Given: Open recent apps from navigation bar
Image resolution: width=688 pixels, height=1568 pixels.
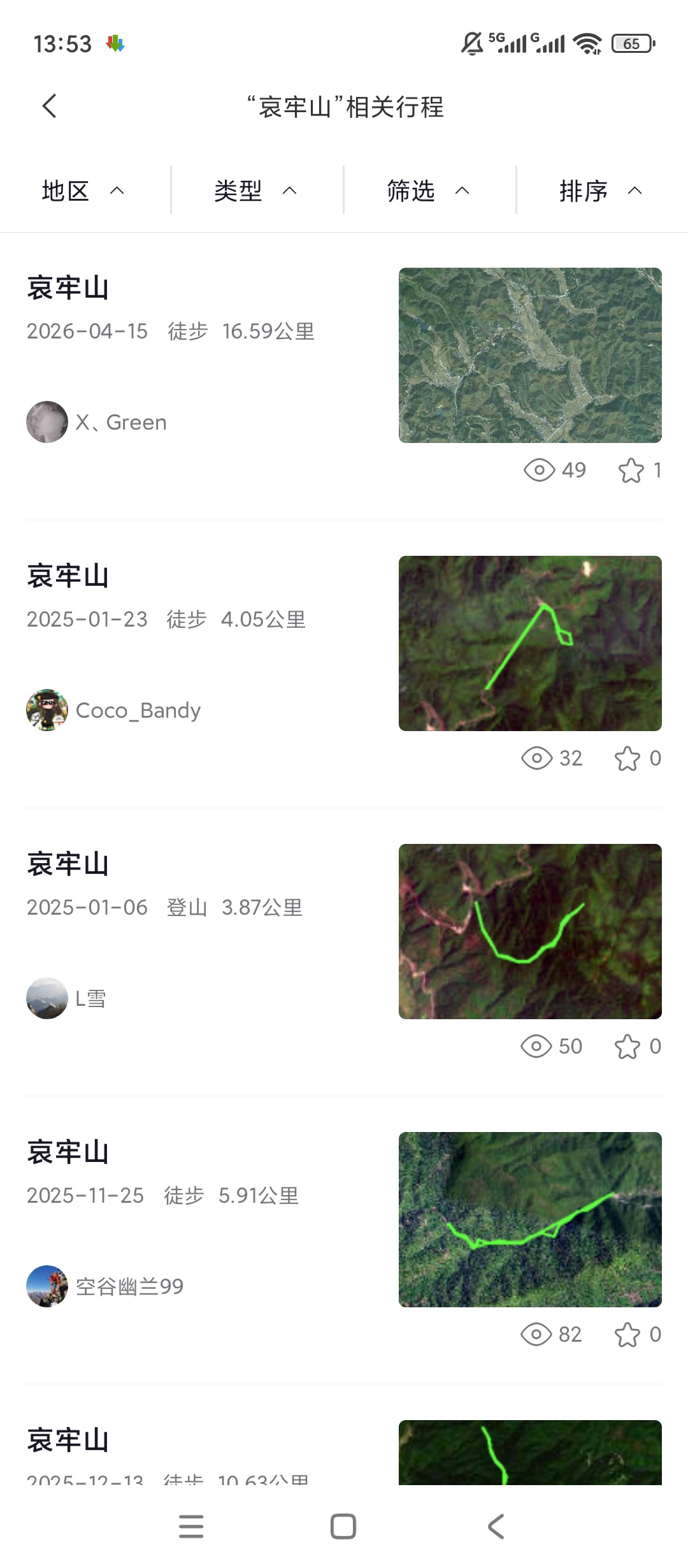Looking at the screenshot, I should click(191, 1526).
